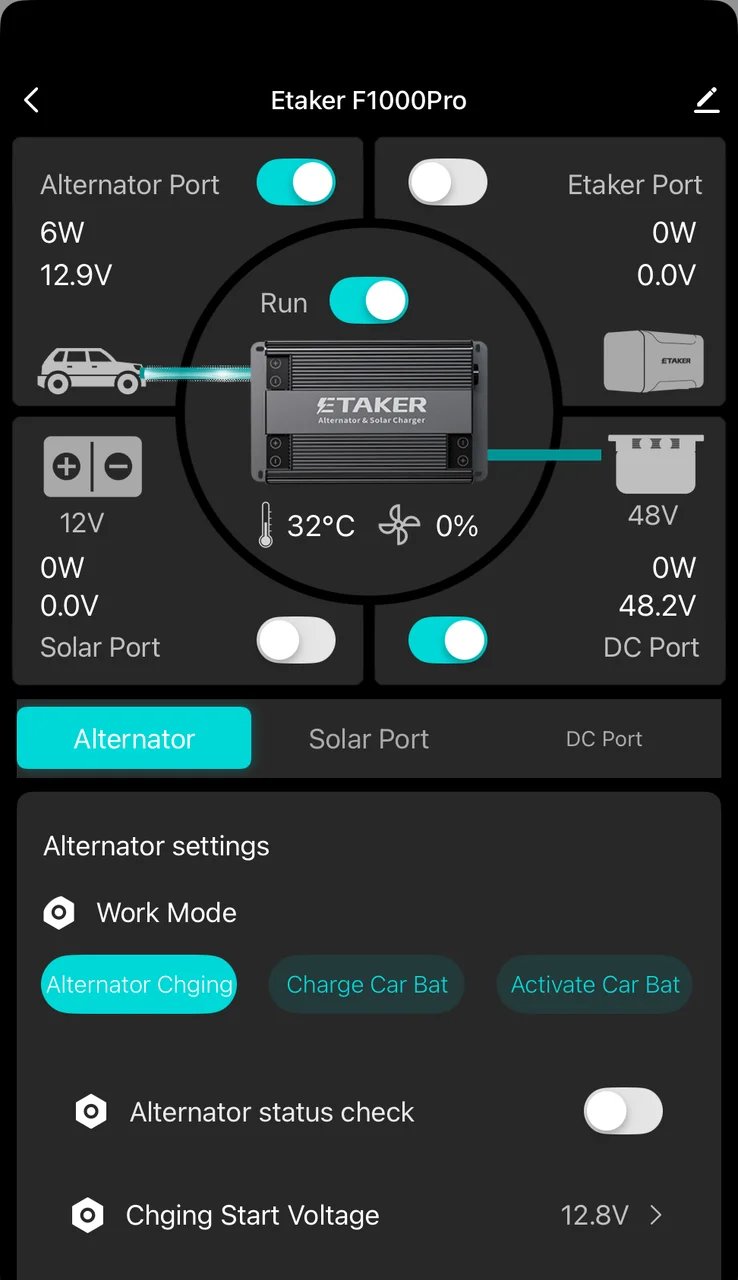Enable Alternator status check
The image size is (738, 1280).
pos(623,1111)
